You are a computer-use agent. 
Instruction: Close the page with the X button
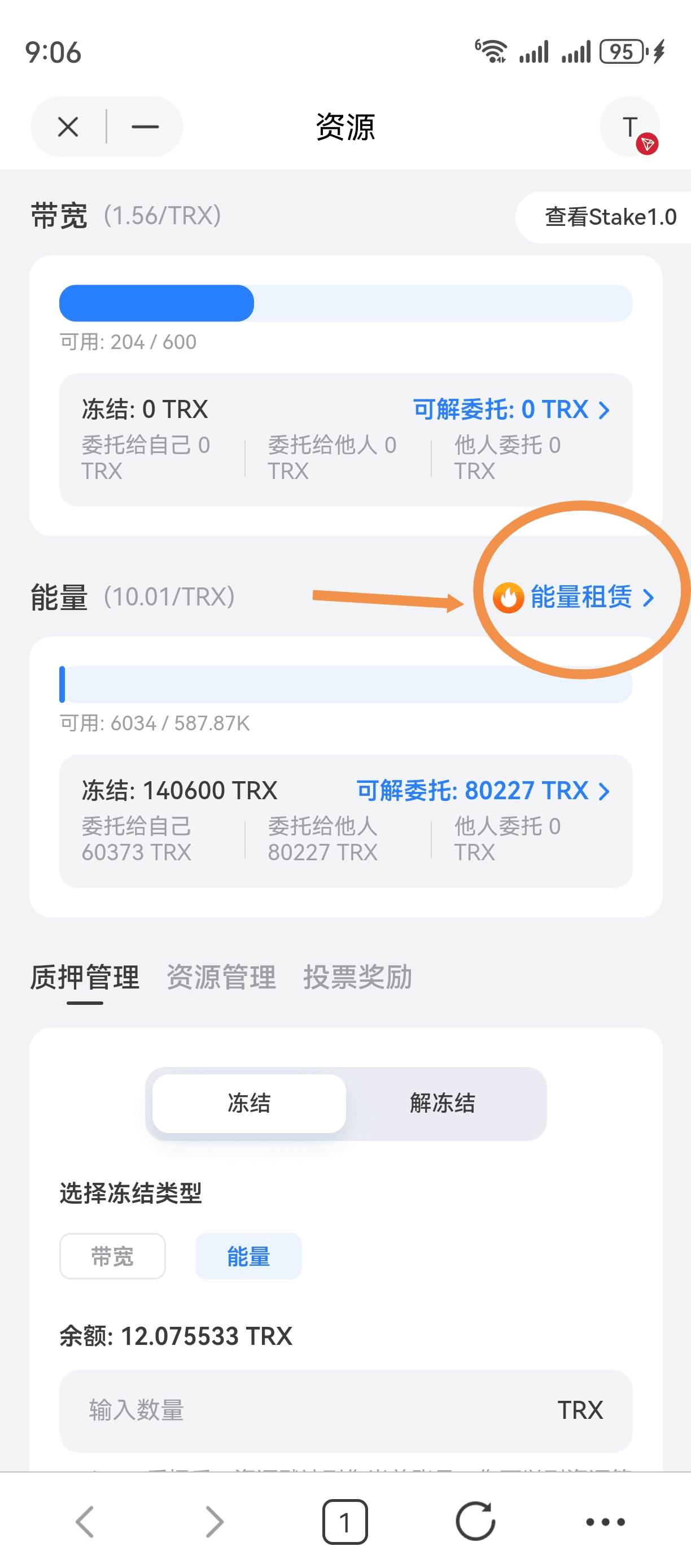pyautogui.click(x=68, y=127)
